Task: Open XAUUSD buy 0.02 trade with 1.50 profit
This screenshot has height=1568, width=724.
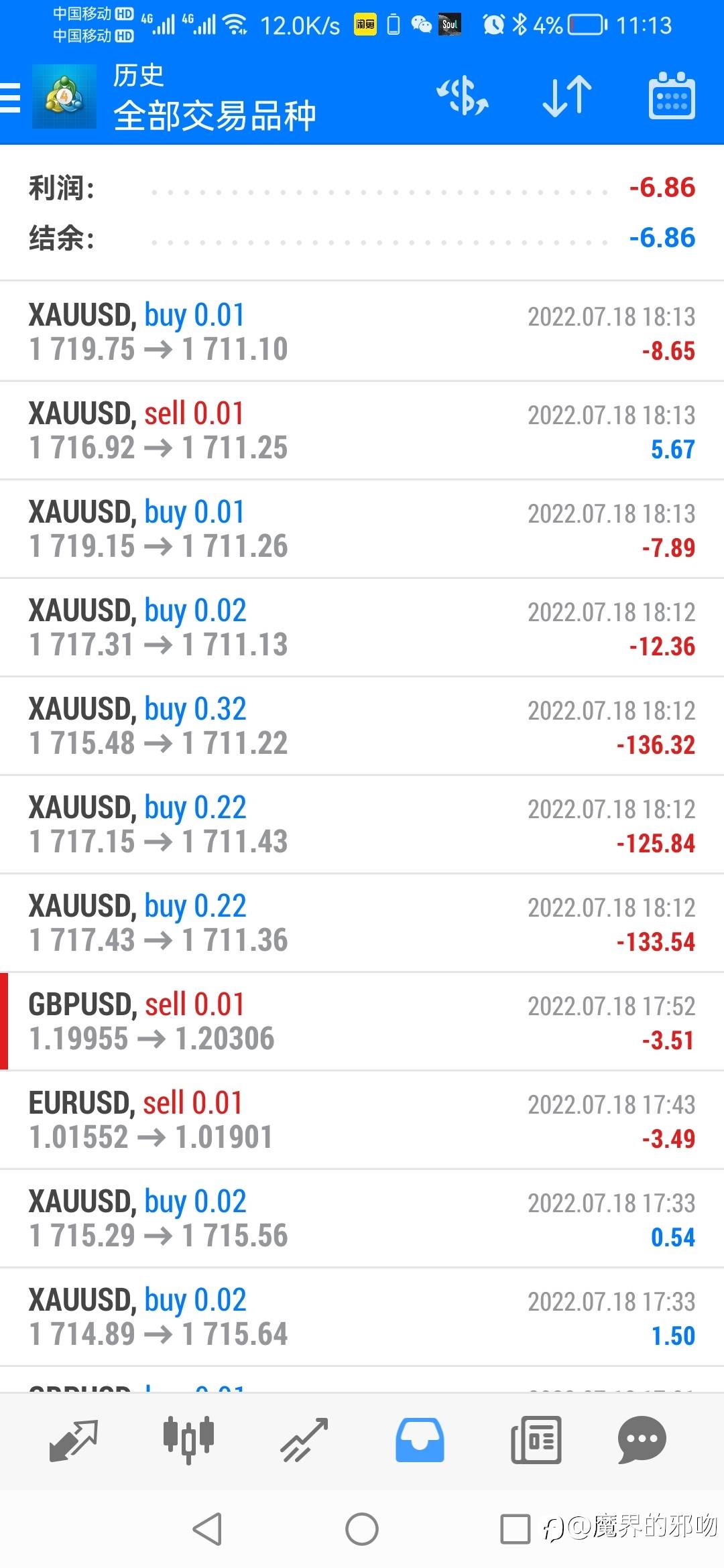Action: (362, 1317)
